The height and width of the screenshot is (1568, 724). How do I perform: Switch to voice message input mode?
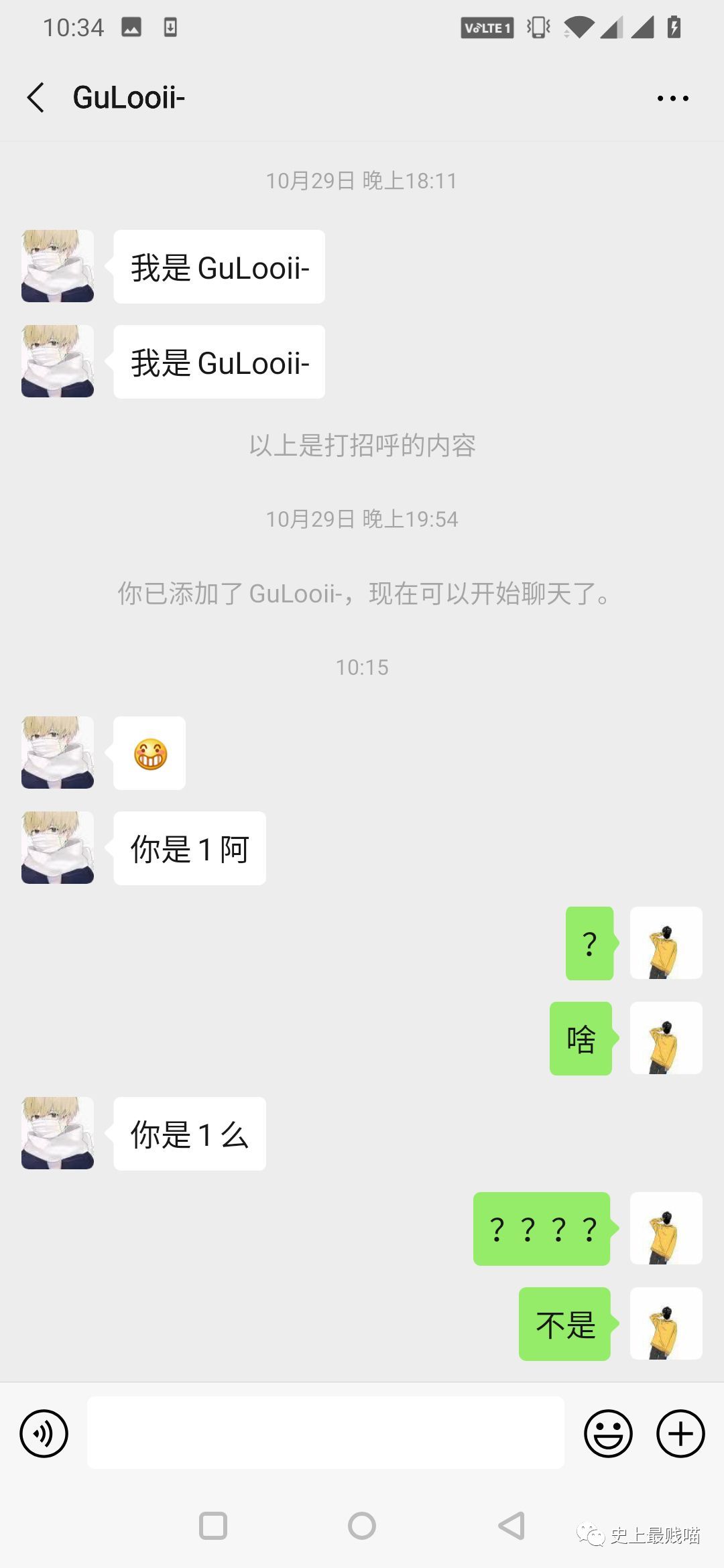(45, 1431)
